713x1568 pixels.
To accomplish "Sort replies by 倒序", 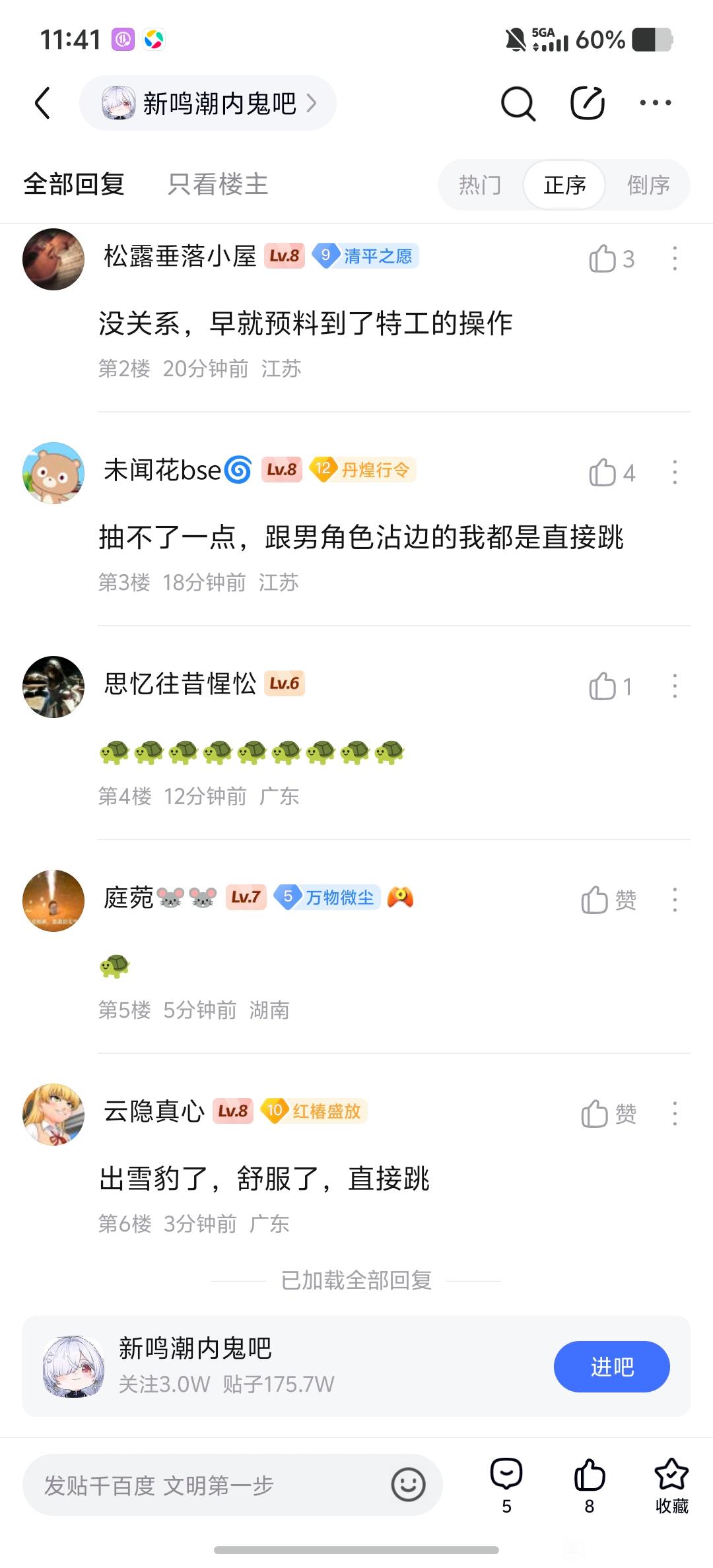I will pos(648,185).
